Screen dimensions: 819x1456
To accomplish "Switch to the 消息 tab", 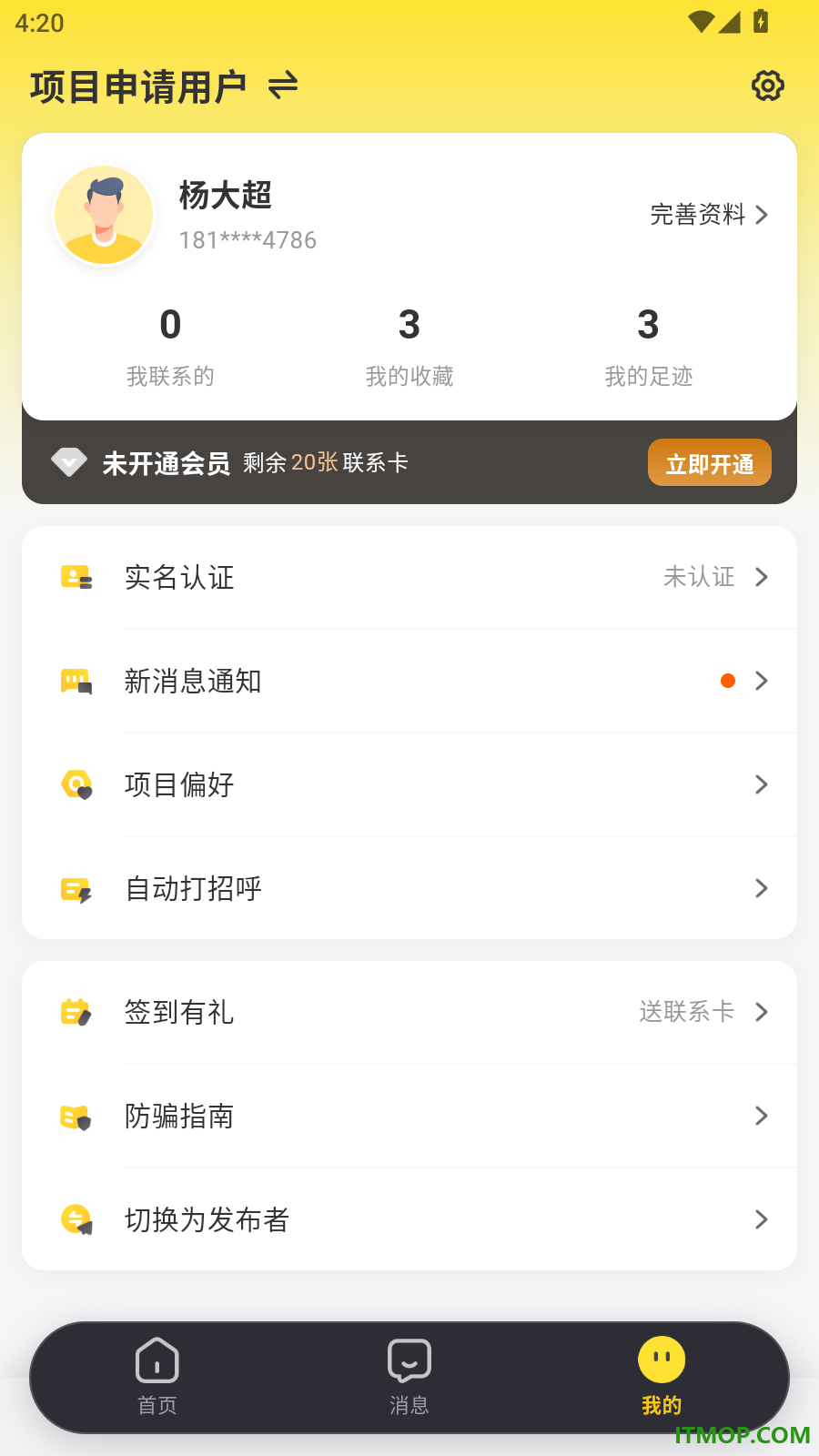I will pyautogui.click(x=409, y=1377).
